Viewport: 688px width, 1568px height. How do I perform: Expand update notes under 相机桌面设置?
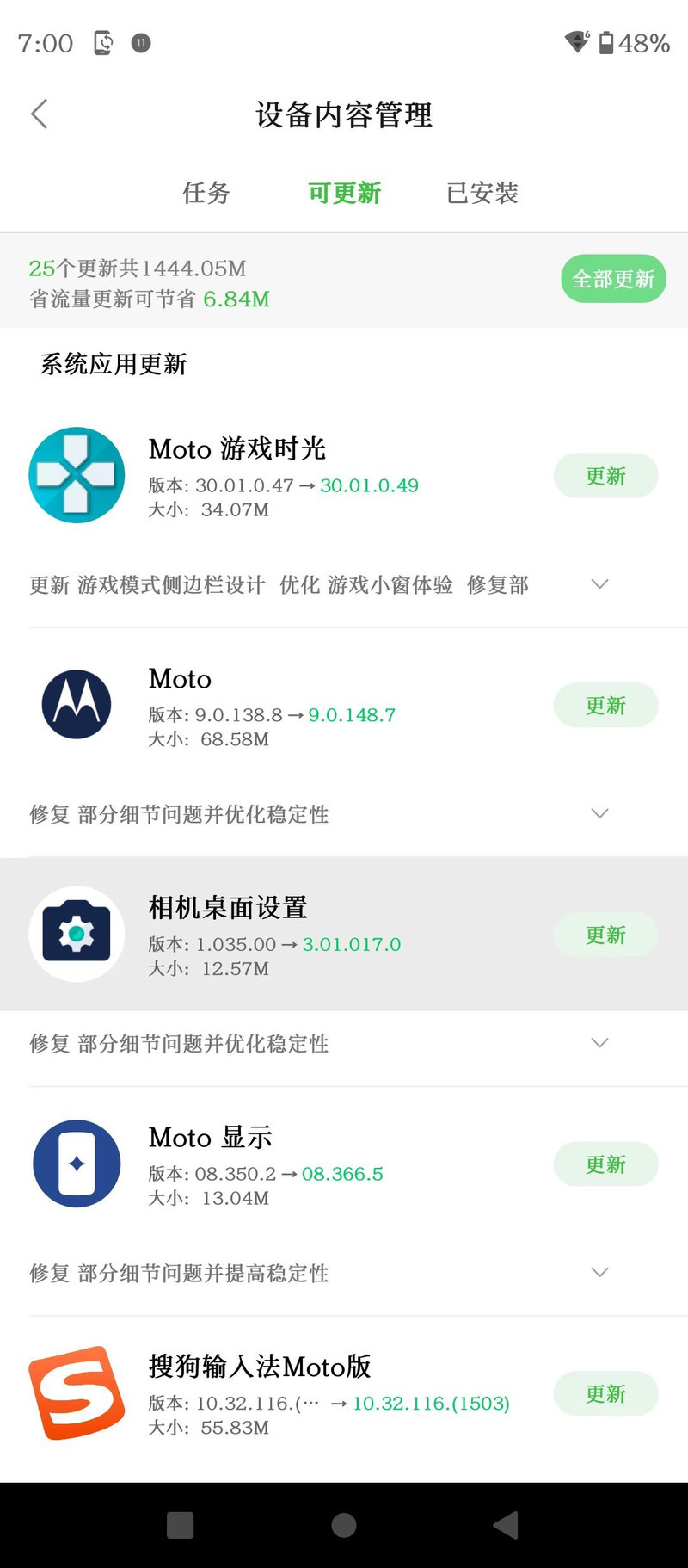[x=600, y=1043]
